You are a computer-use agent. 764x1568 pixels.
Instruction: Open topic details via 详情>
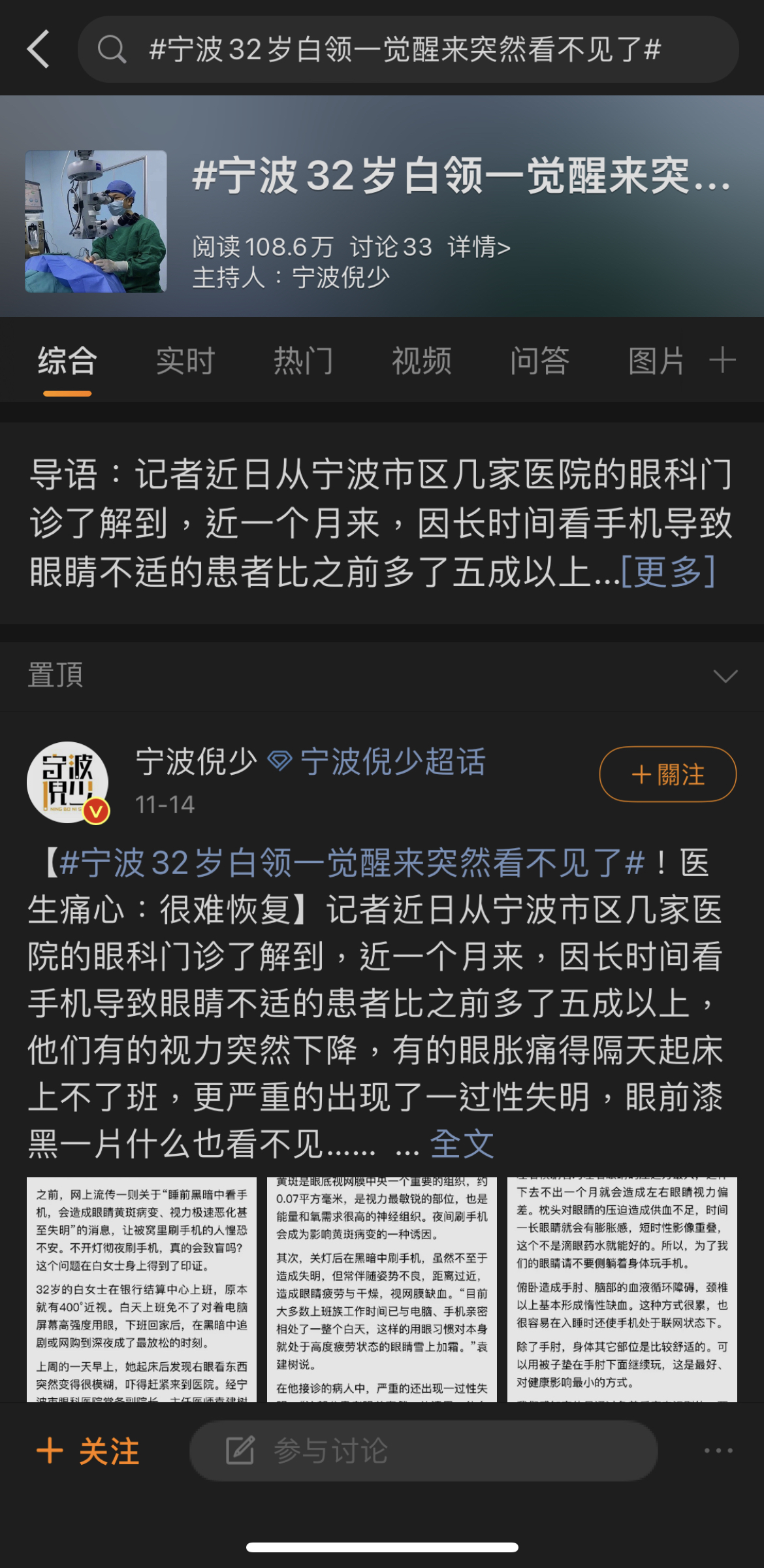point(479,247)
